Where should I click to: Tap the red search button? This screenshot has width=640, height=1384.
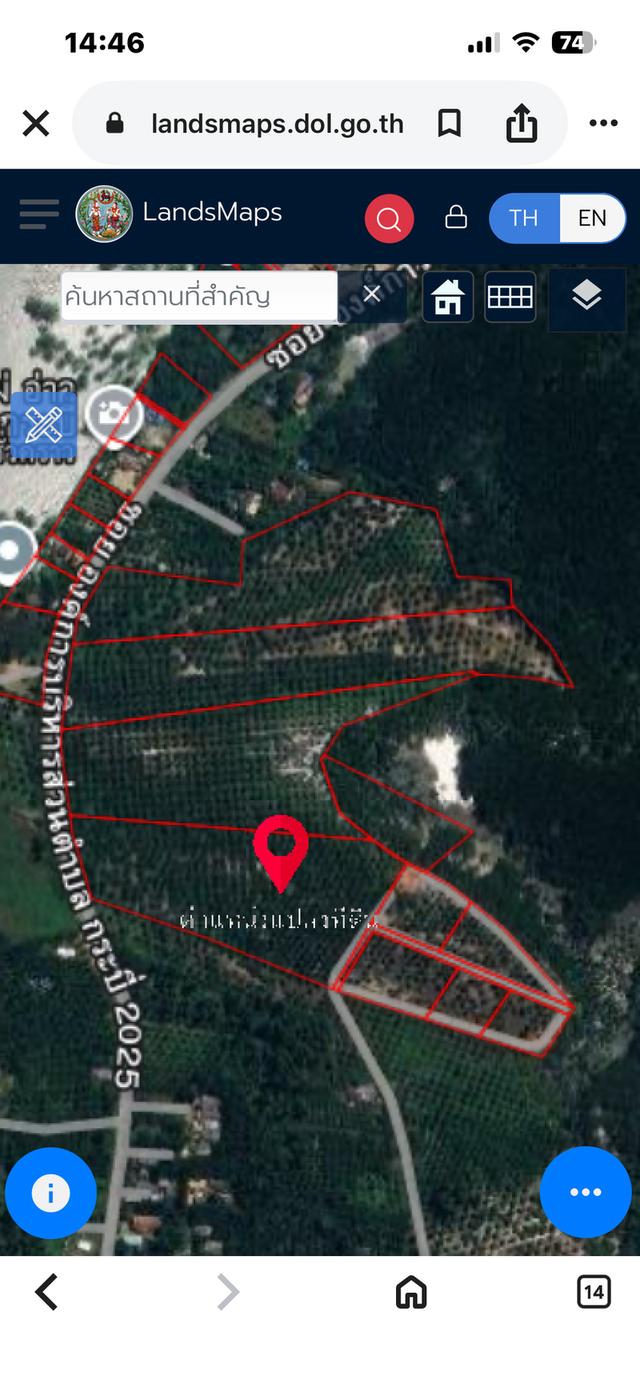389,218
